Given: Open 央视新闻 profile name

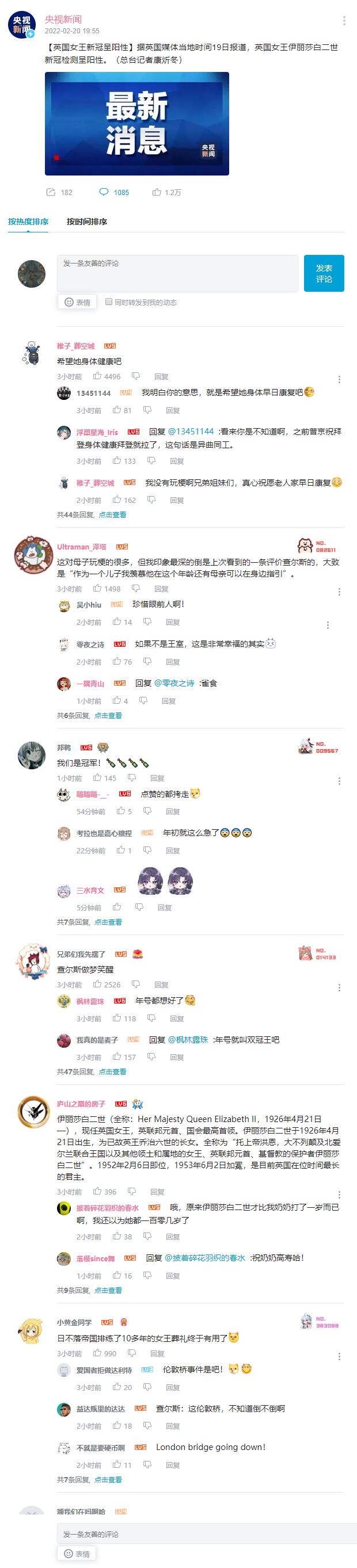Looking at the screenshot, I should click(63, 20).
